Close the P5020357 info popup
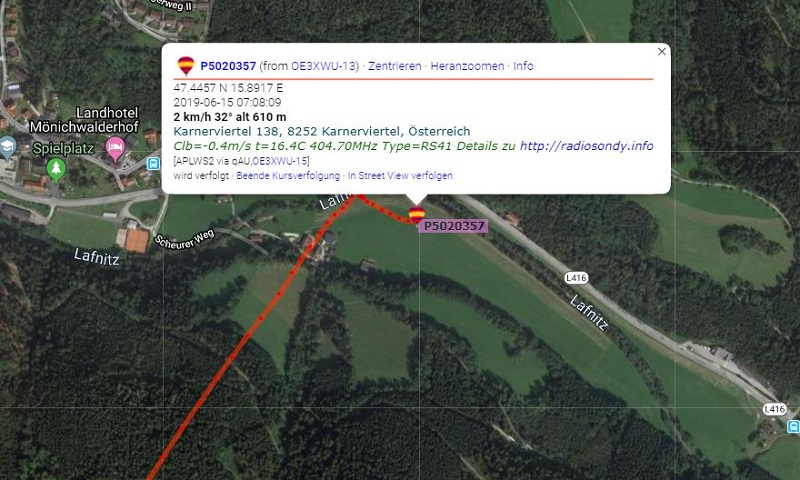800x480 pixels. click(x=661, y=51)
